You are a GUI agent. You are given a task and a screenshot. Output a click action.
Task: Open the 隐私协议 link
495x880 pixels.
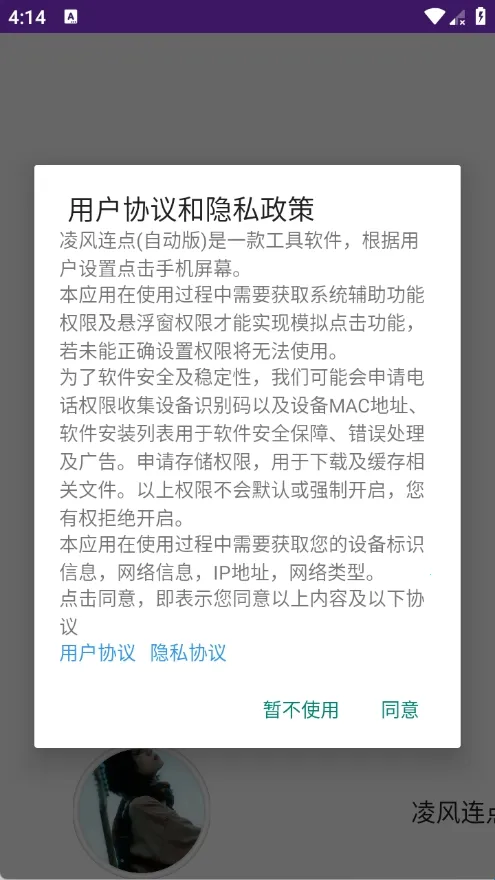(188, 653)
